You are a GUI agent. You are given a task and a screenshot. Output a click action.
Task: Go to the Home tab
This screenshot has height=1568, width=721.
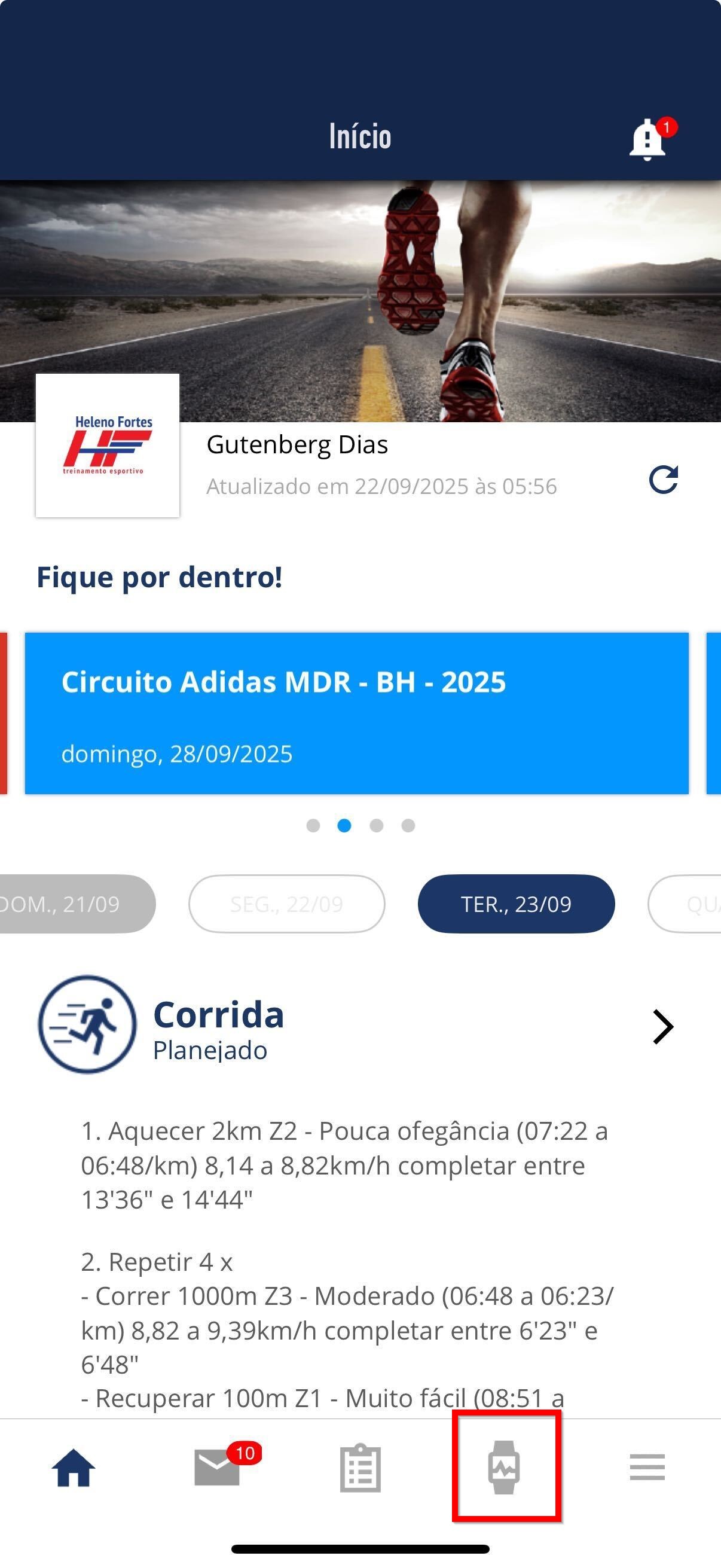point(74,1468)
